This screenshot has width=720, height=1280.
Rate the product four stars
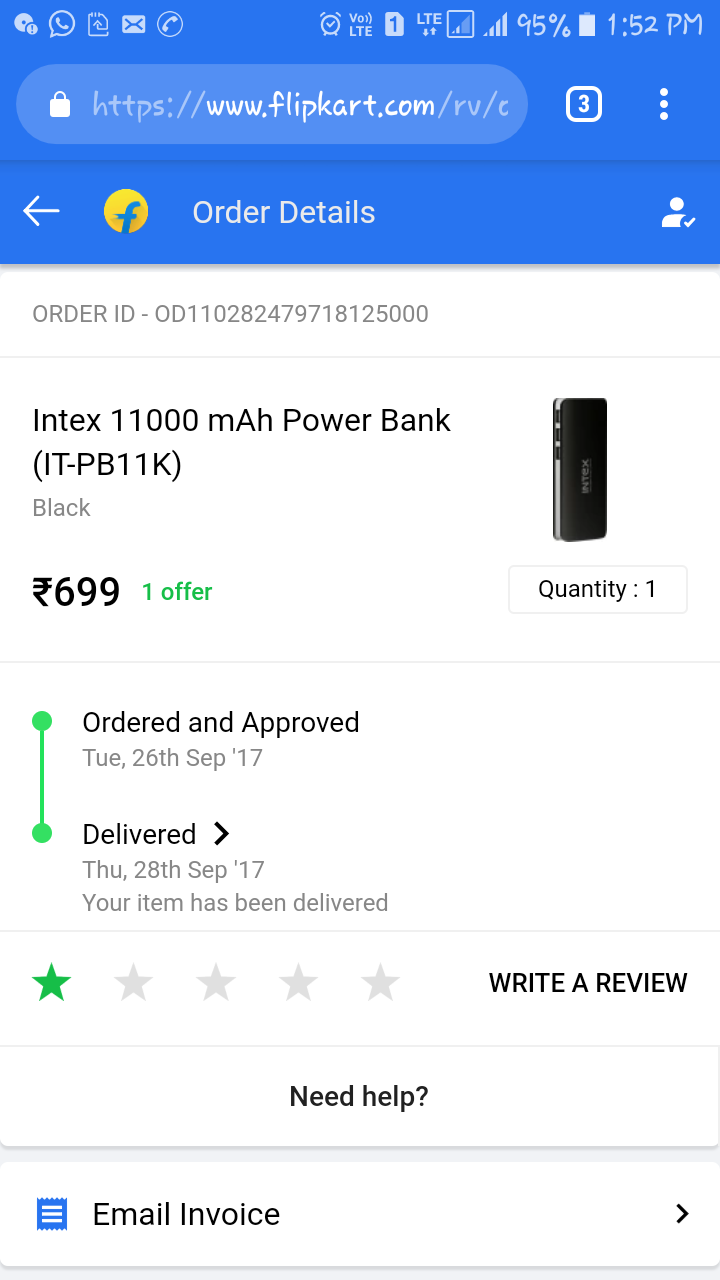point(298,983)
